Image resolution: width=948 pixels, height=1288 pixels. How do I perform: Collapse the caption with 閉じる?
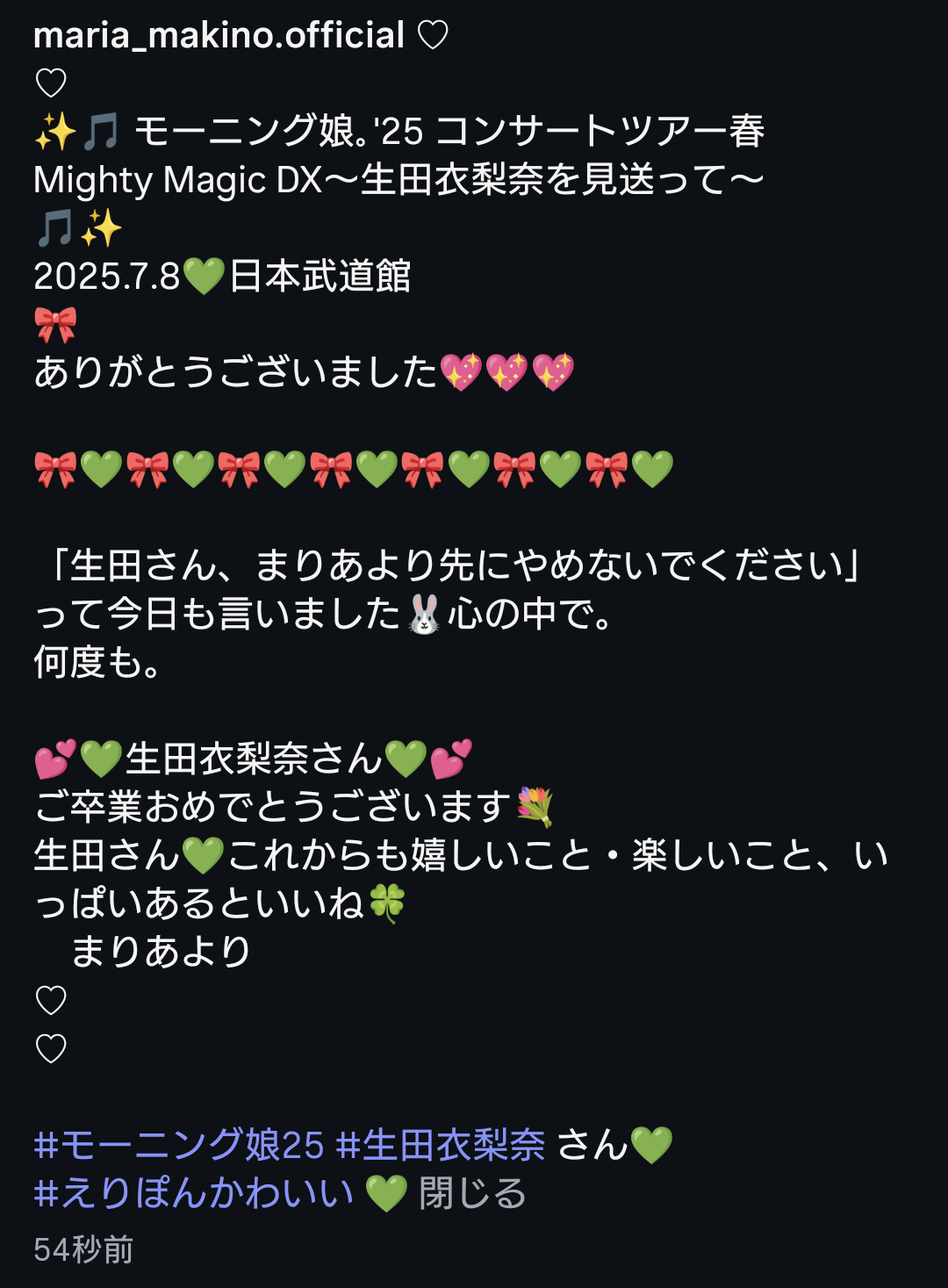tap(472, 1193)
